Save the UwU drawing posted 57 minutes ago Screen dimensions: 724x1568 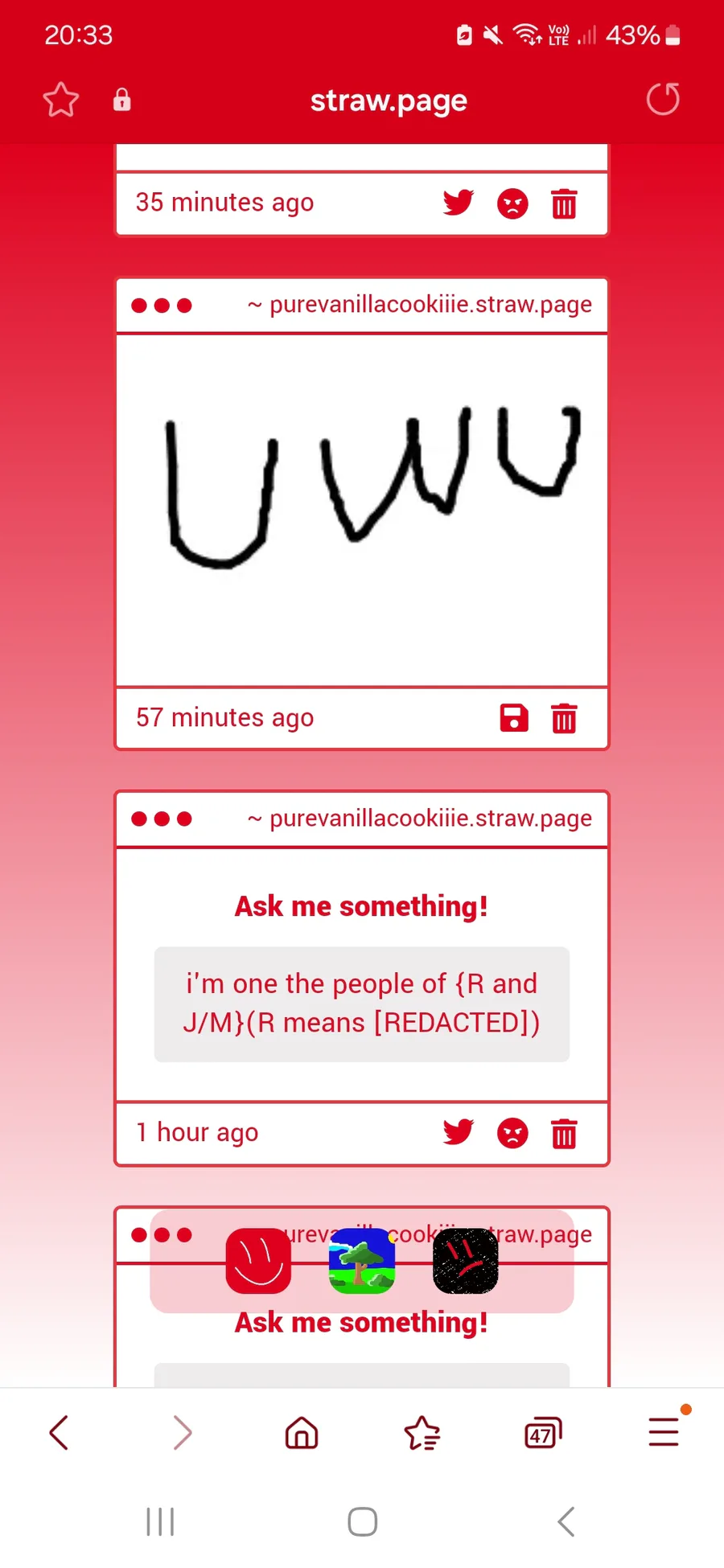[514, 717]
